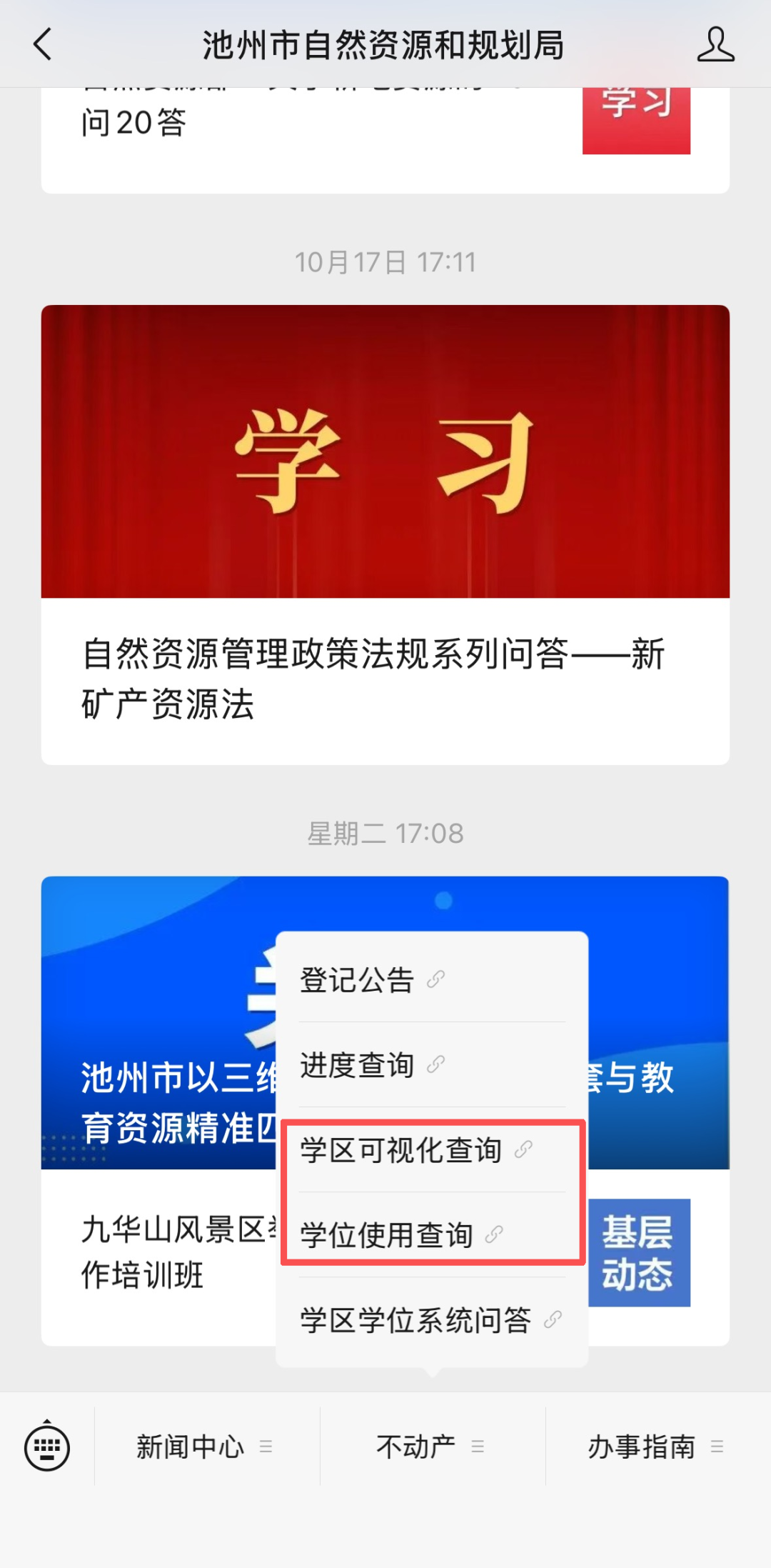Open the 登记公告 menu item

click(371, 979)
